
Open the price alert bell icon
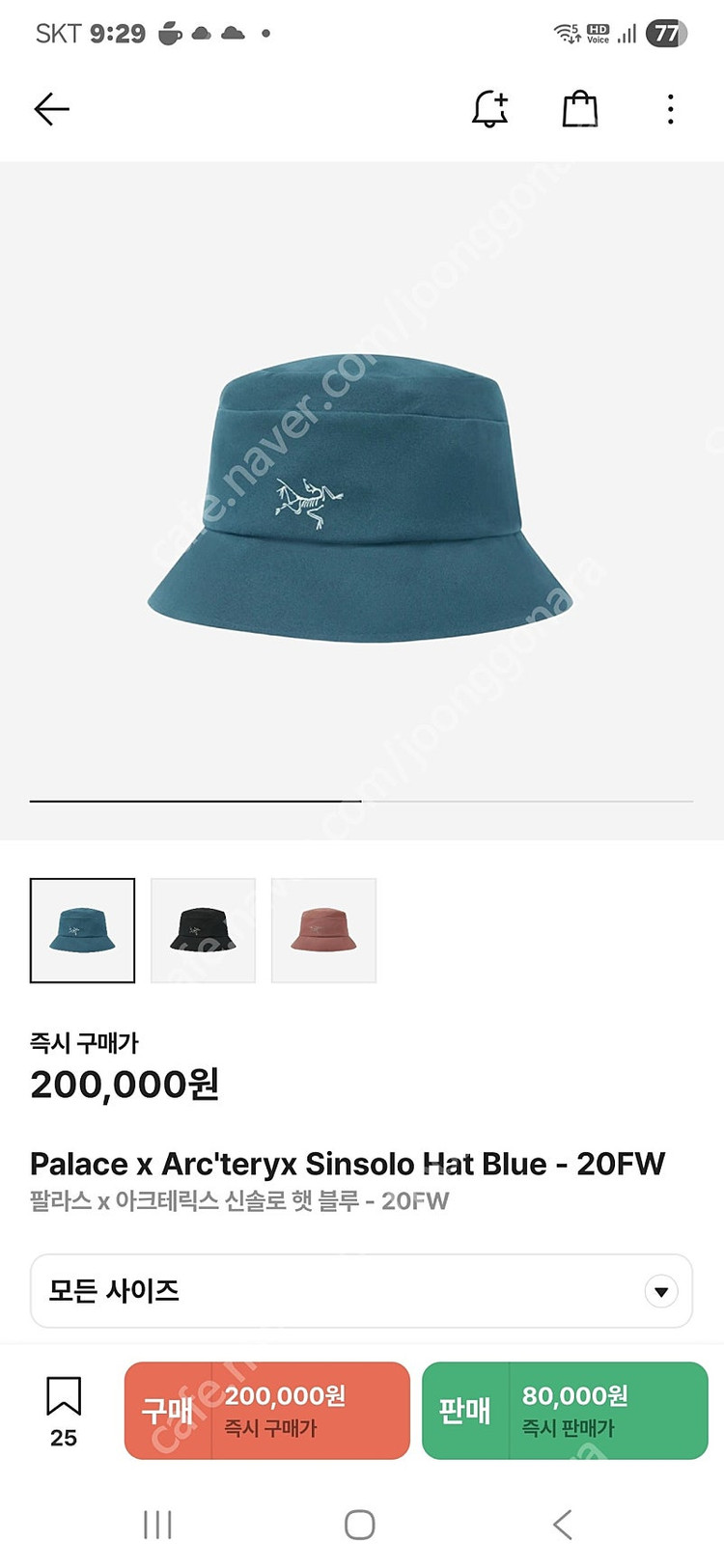(x=489, y=109)
